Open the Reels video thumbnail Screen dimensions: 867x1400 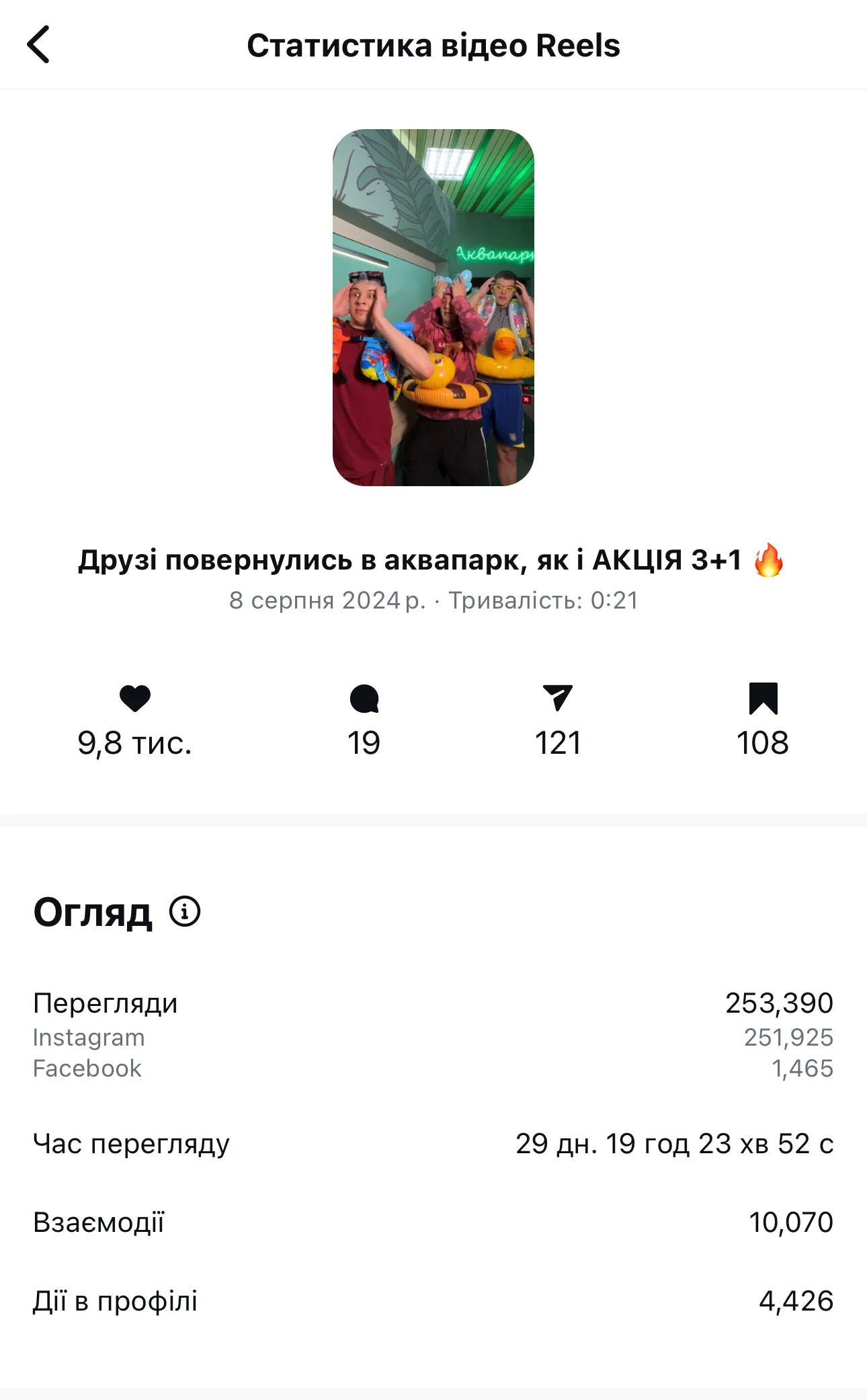(x=433, y=307)
